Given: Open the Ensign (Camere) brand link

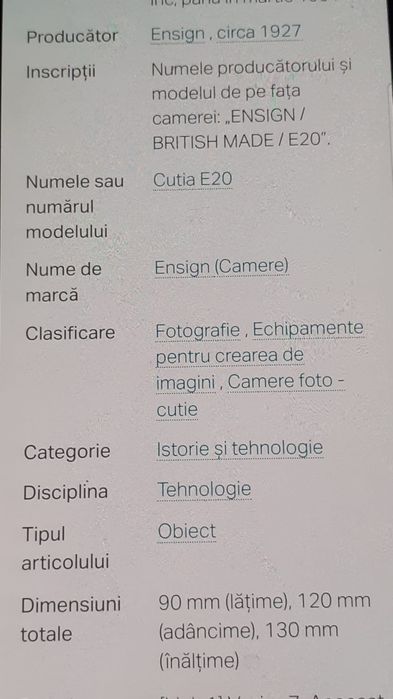Looking at the screenshot, I should 221,267.
